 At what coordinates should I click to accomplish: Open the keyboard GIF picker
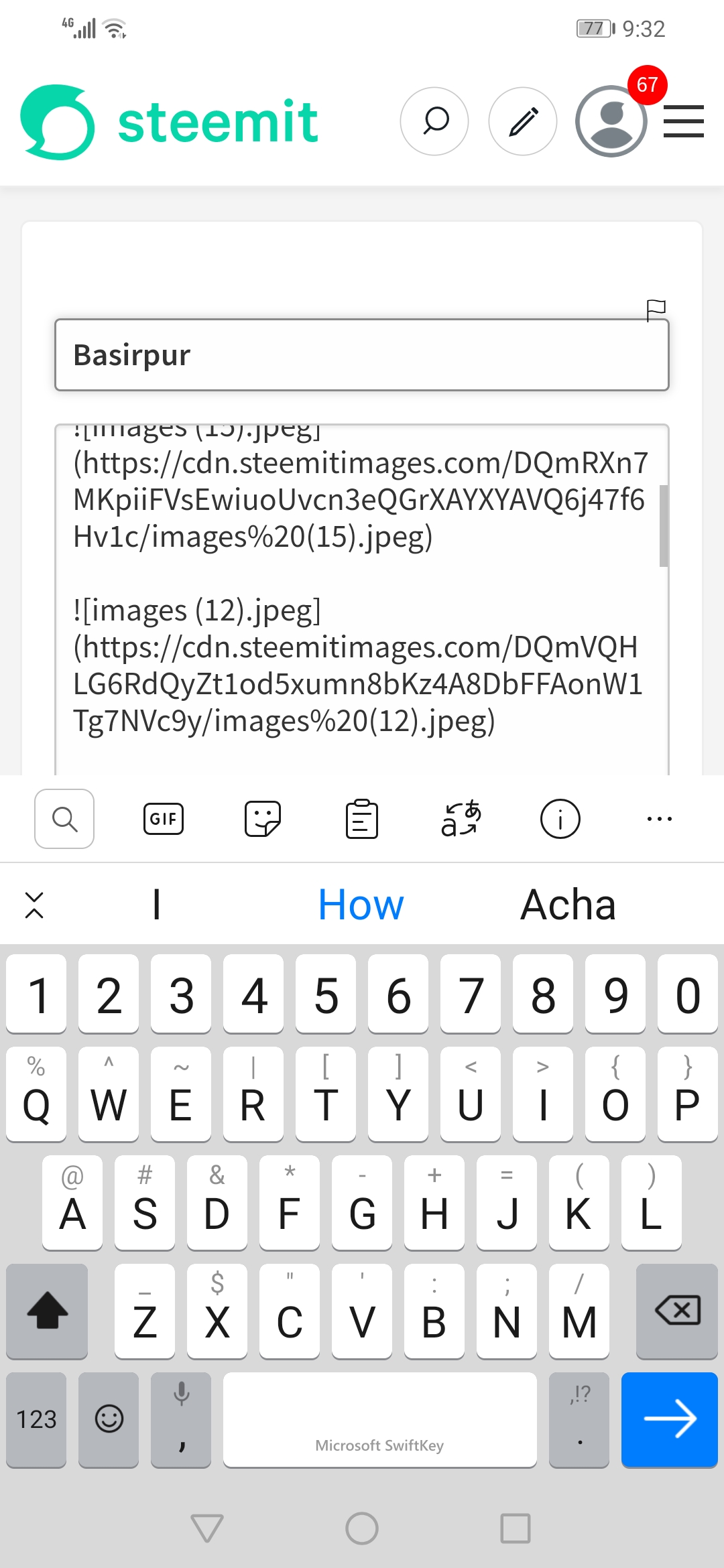[164, 819]
